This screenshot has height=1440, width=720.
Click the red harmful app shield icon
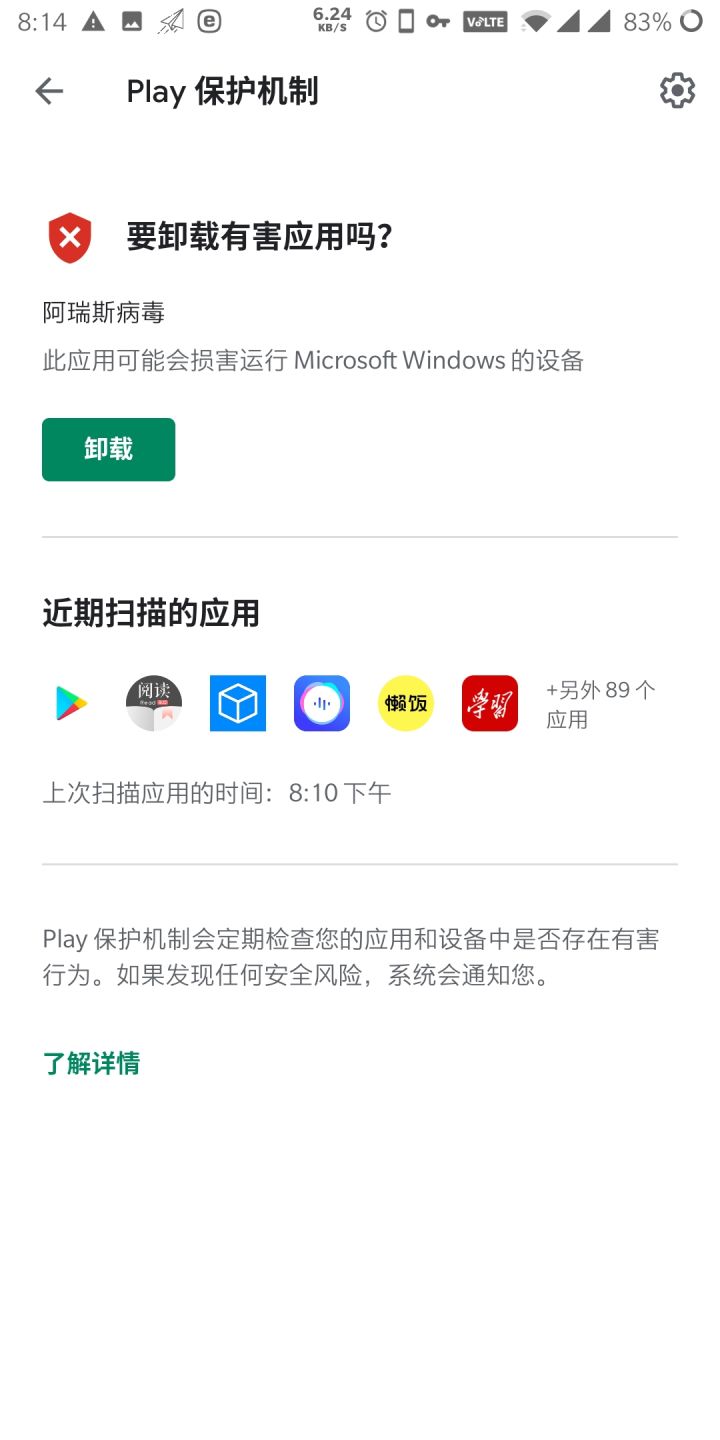[x=68, y=237]
